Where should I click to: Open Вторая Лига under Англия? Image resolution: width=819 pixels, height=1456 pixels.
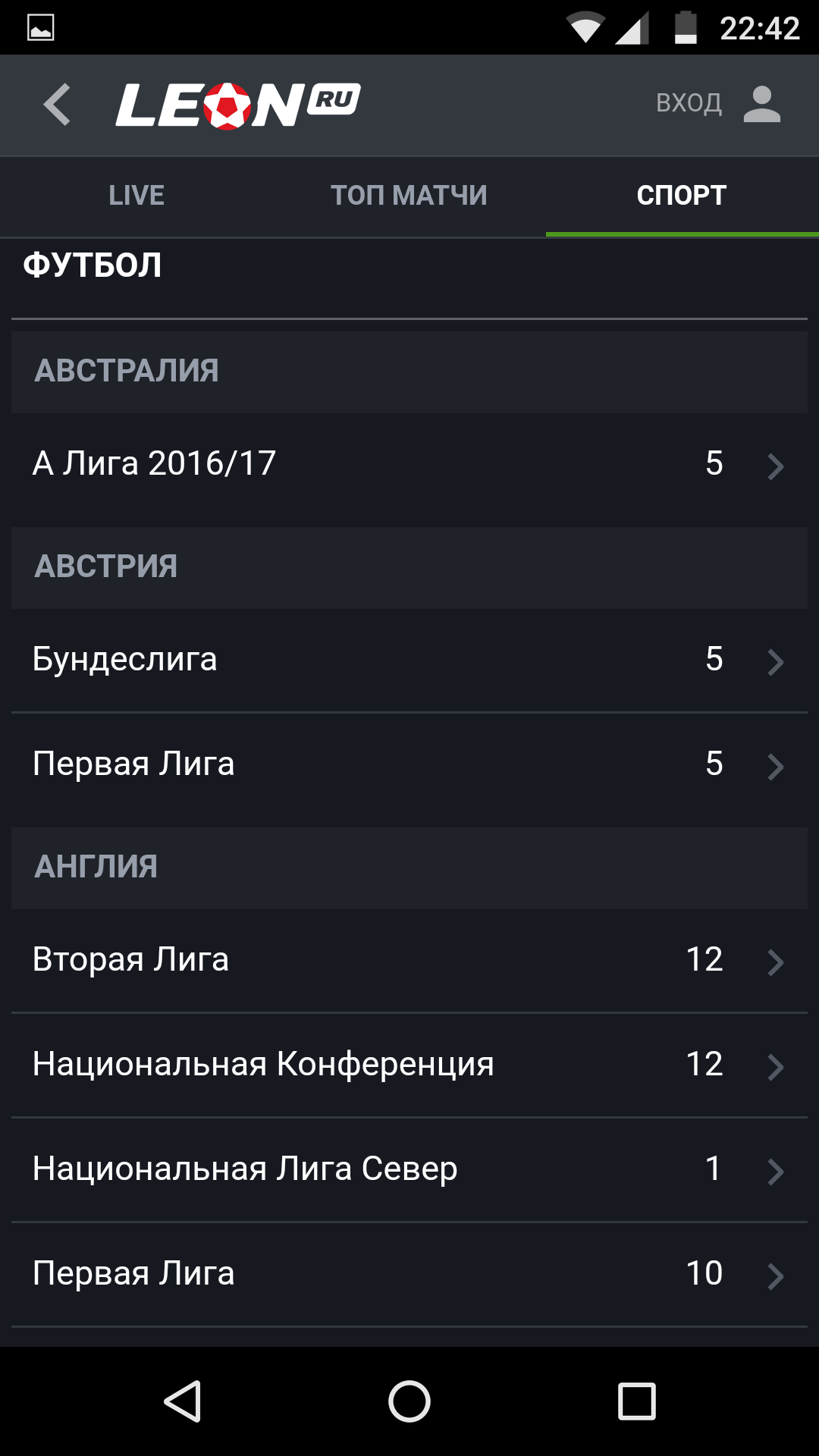(x=409, y=960)
